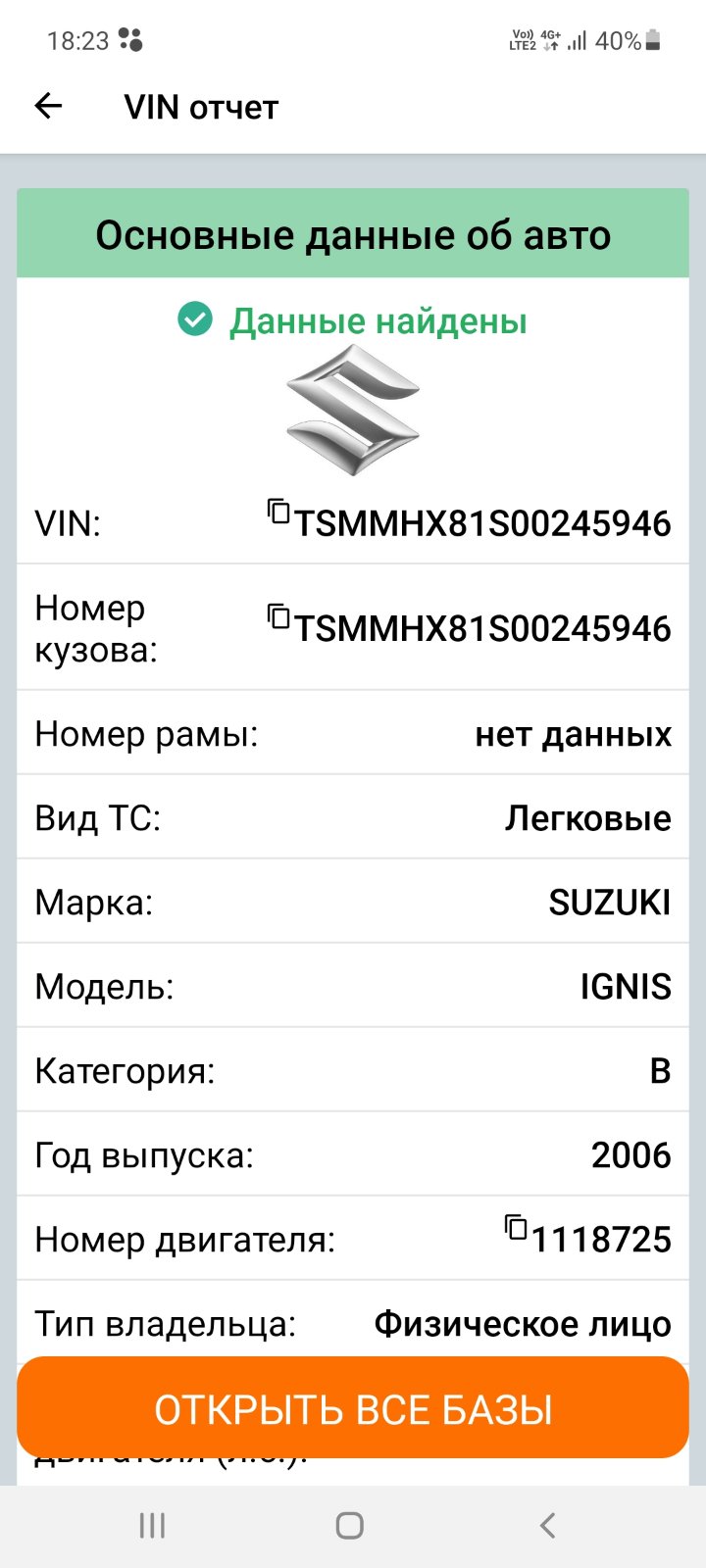Open recent apps from the navigation bar

coord(152,1525)
